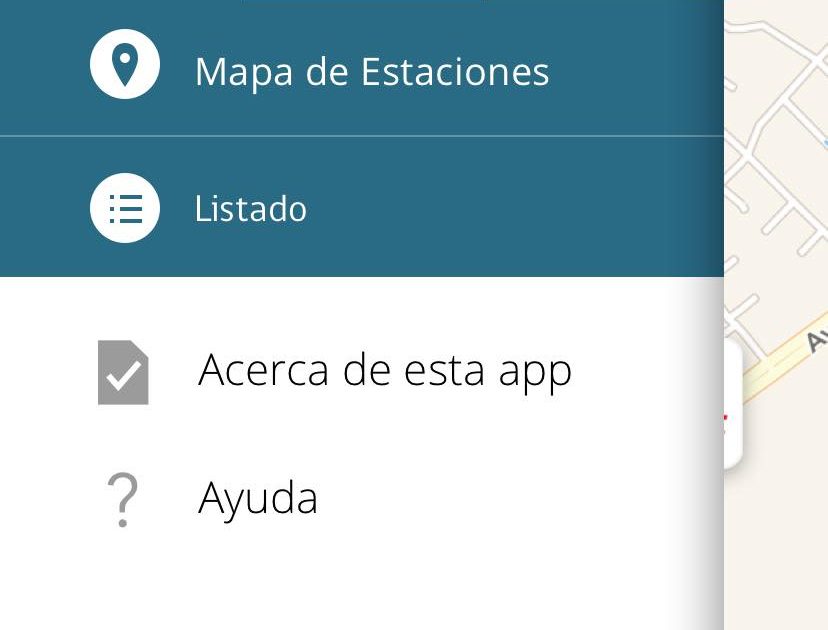The image size is (828, 630).
Task: Go to the Listado view
Action: coord(250,209)
